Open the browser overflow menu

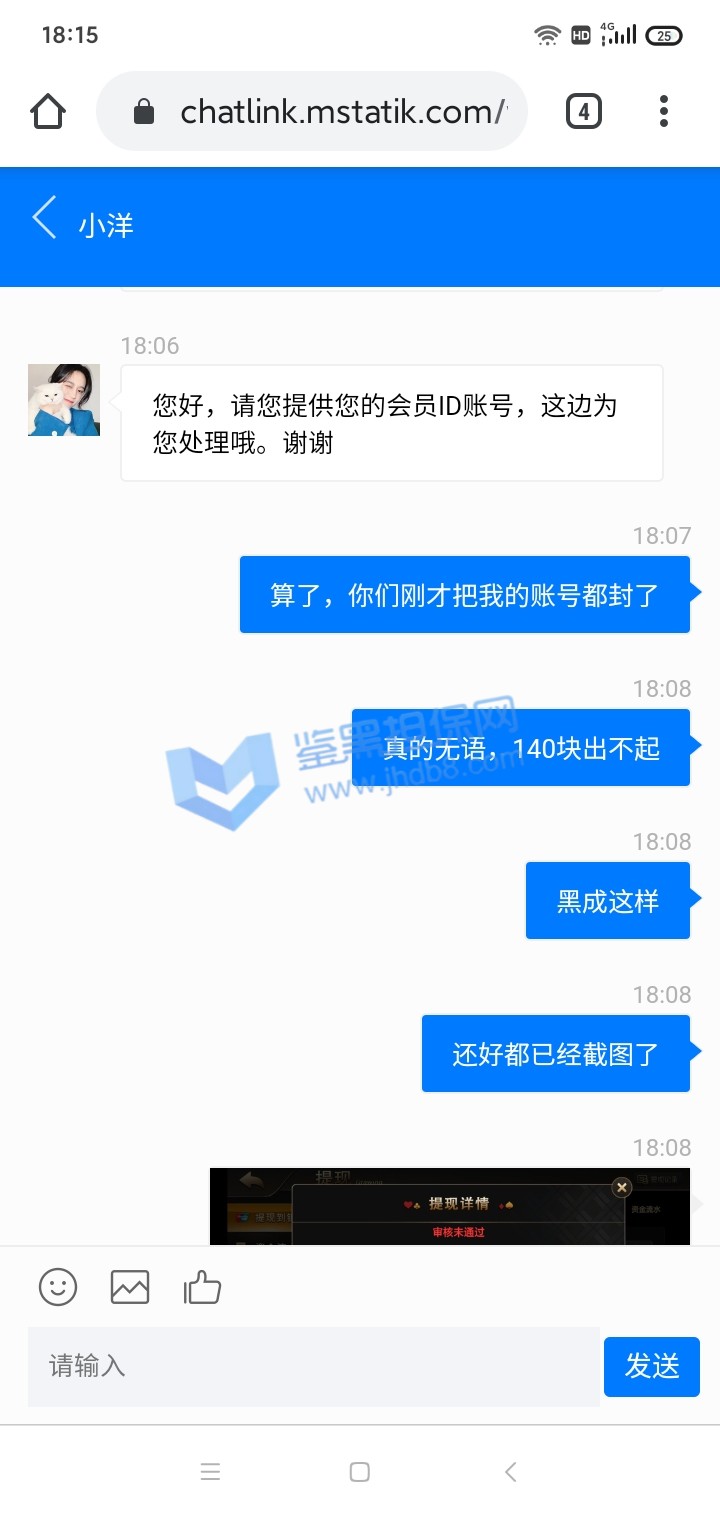point(664,112)
